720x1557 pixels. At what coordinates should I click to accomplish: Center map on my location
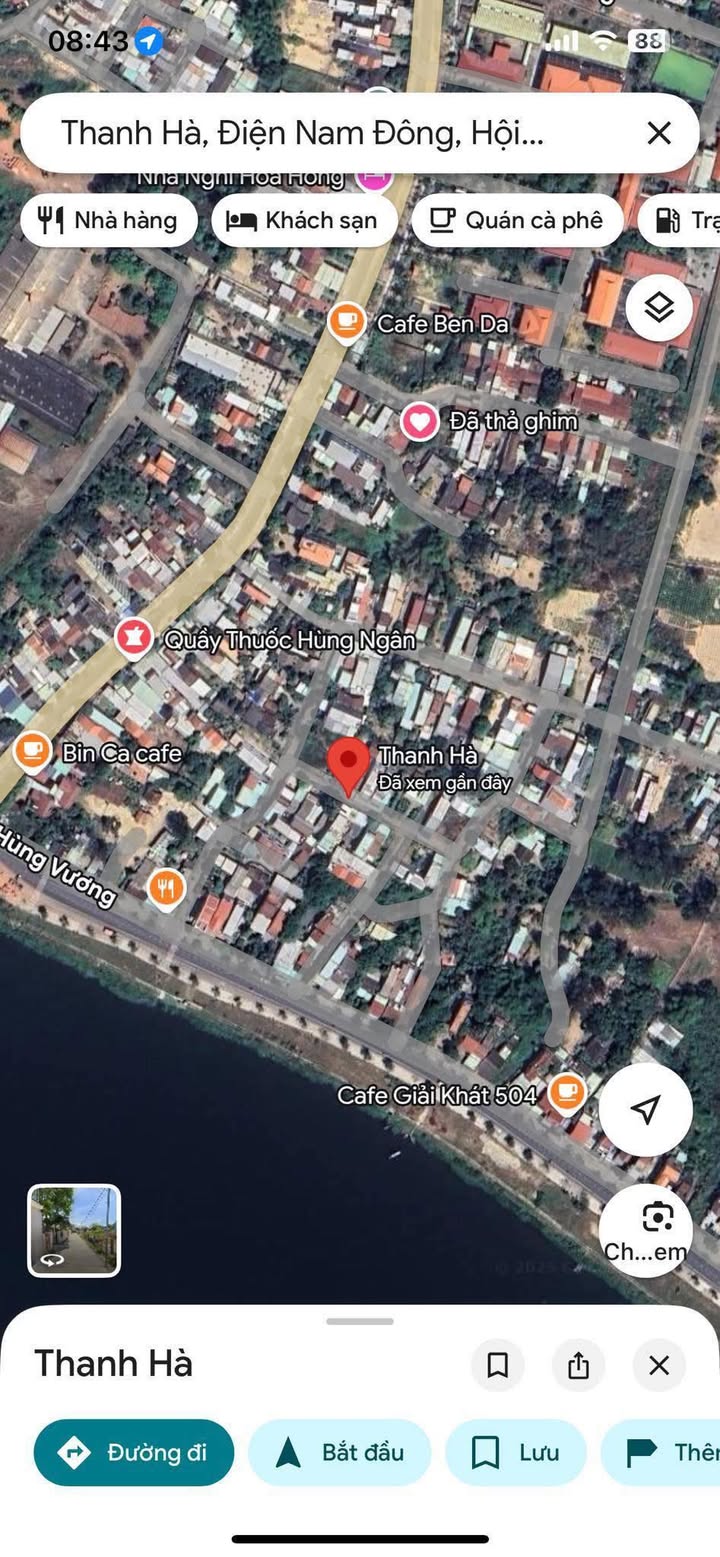click(646, 1109)
